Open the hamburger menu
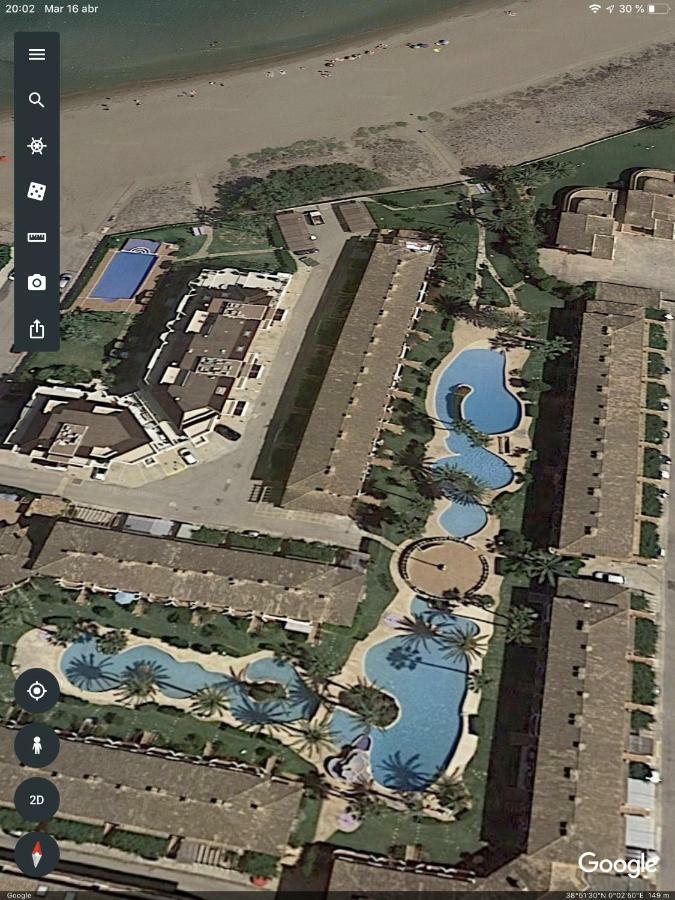 point(37,54)
